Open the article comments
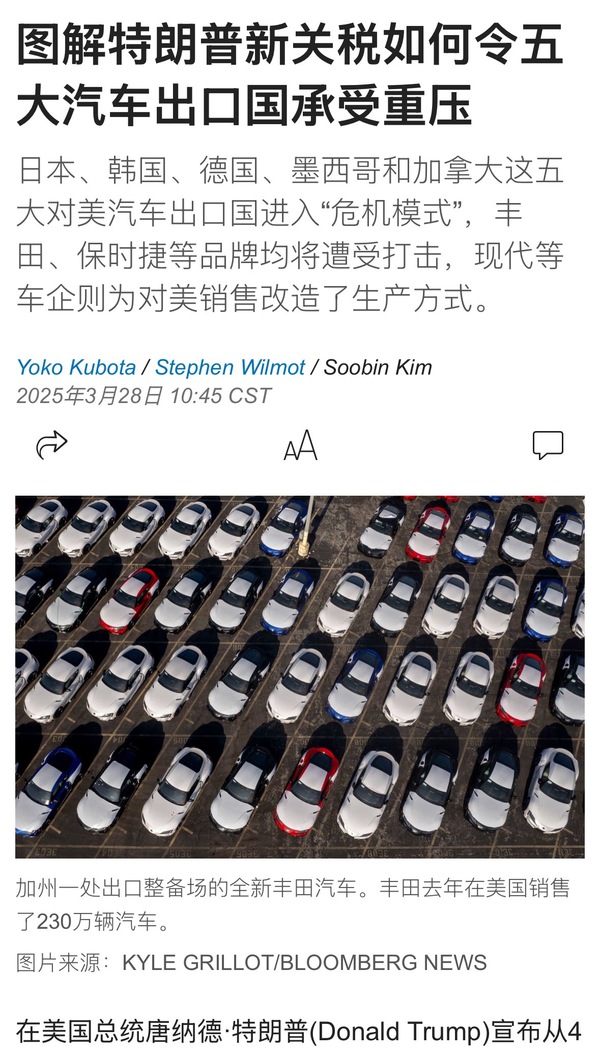The image size is (600, 1056). click(x=547, y=445)
